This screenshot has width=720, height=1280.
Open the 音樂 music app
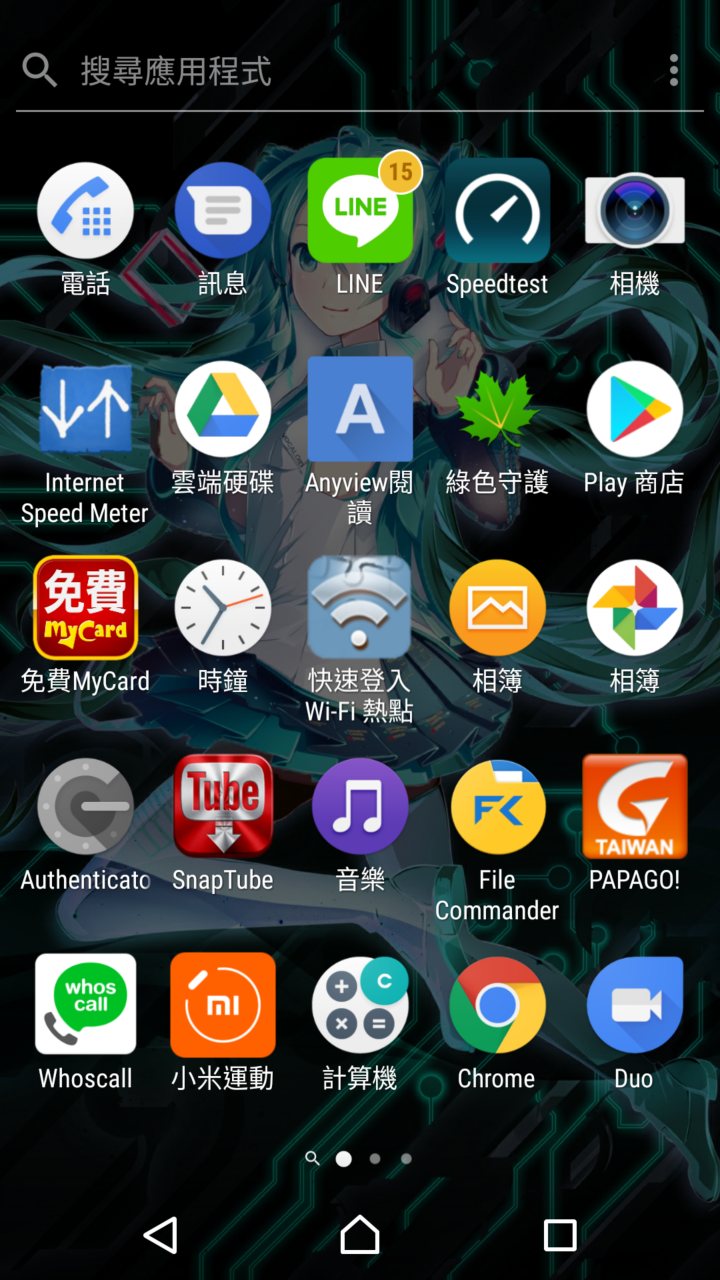(360, 806)
